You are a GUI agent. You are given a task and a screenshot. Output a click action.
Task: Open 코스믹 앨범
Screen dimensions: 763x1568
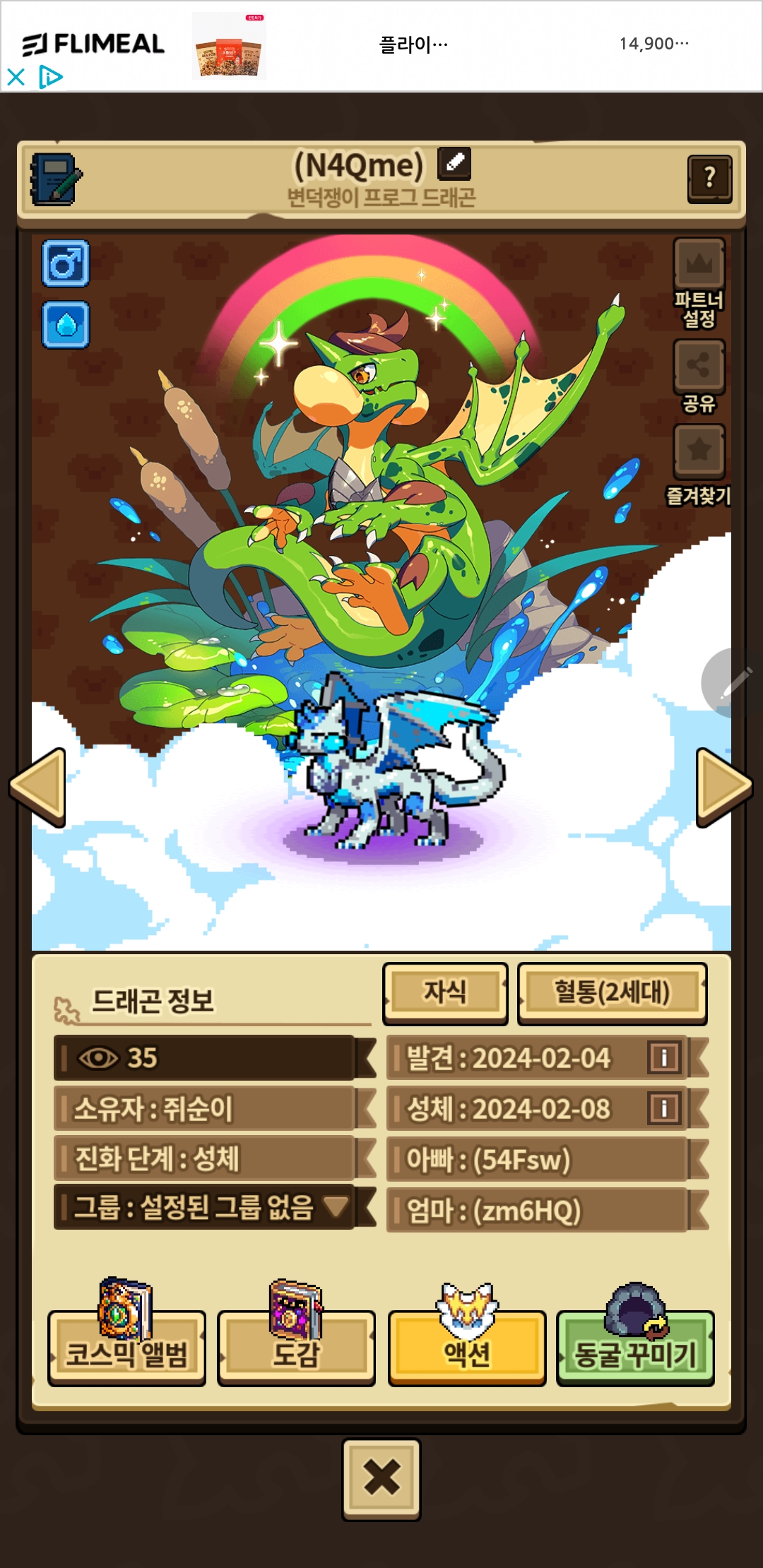(x=126, y=1347)
